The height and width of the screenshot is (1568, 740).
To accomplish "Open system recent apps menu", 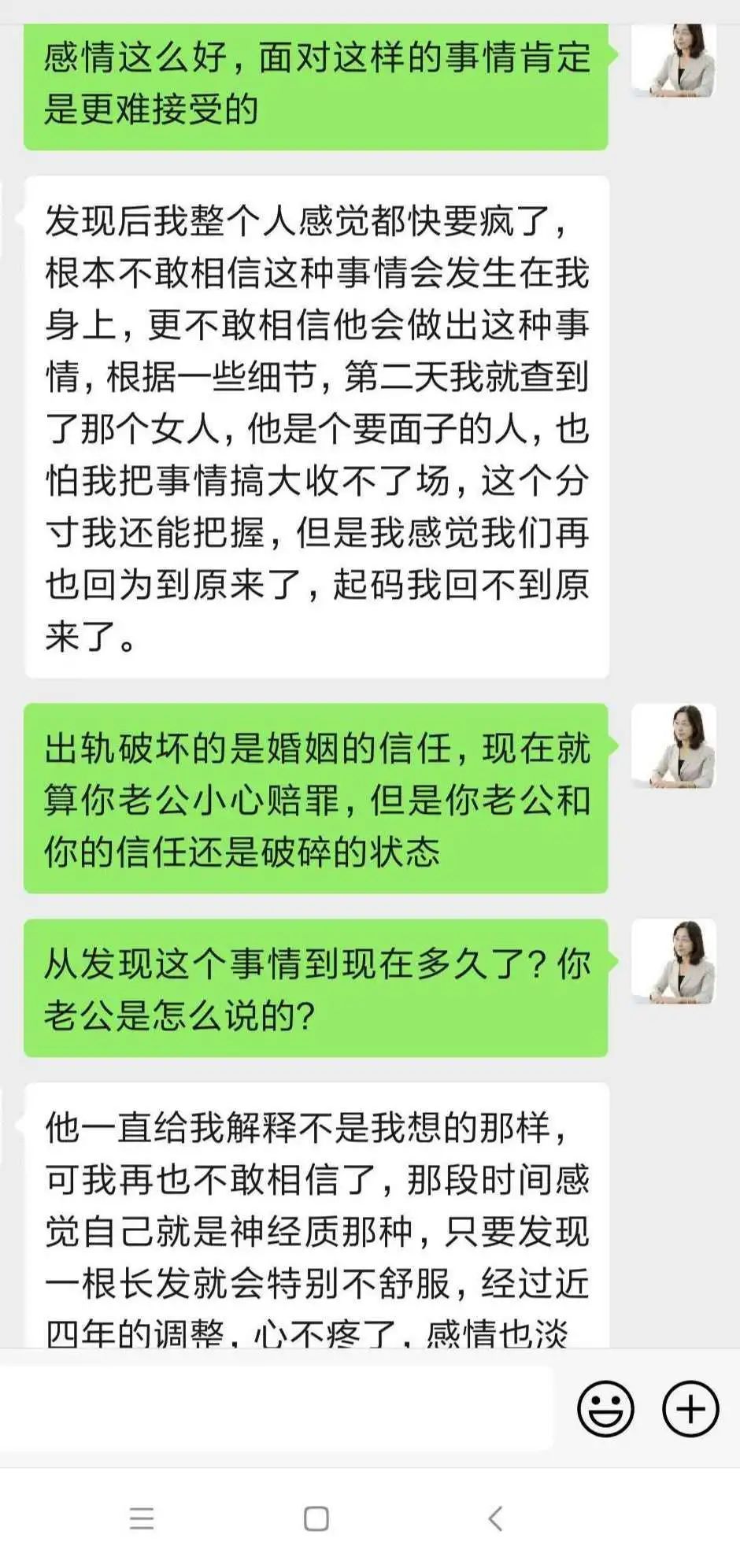I will (142, 1518).
